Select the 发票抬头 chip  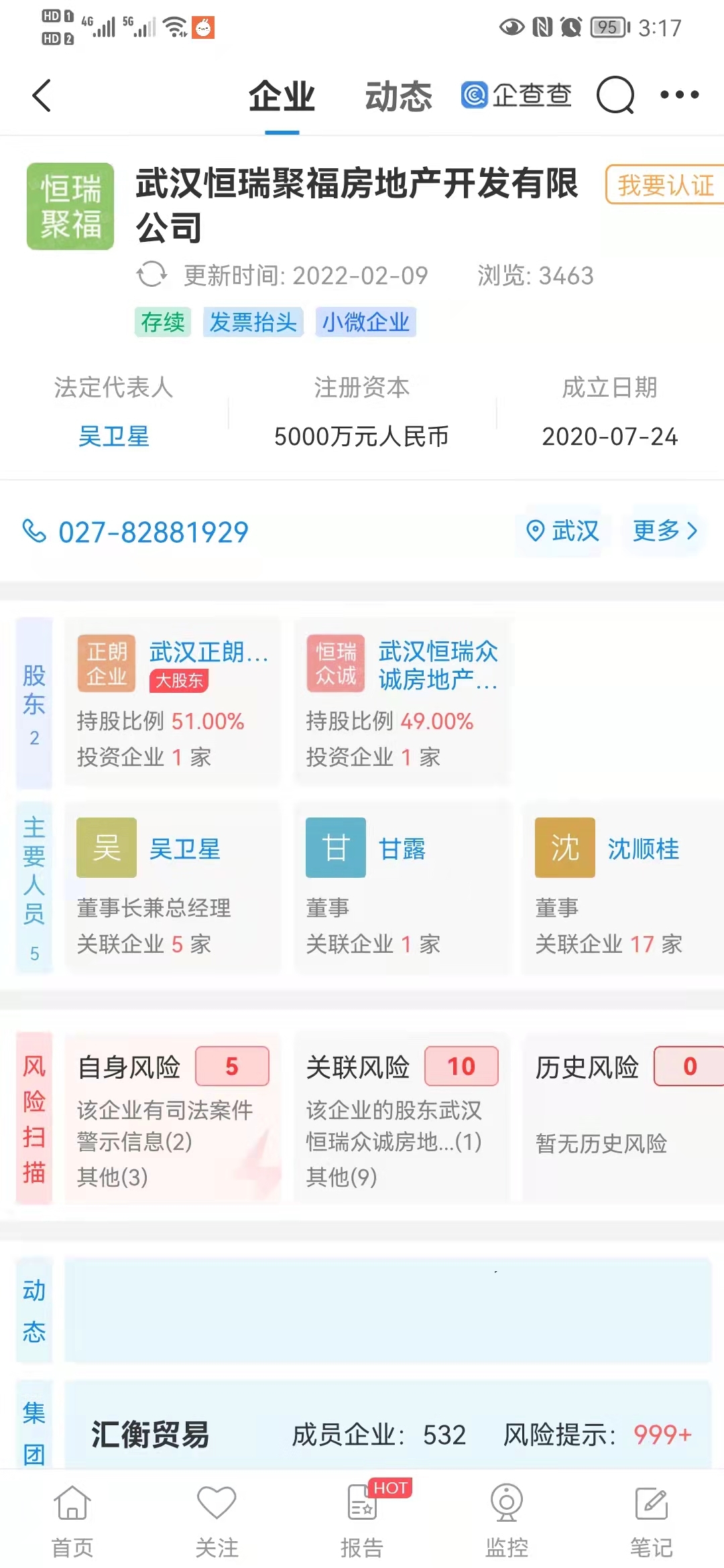pos(253,322)
